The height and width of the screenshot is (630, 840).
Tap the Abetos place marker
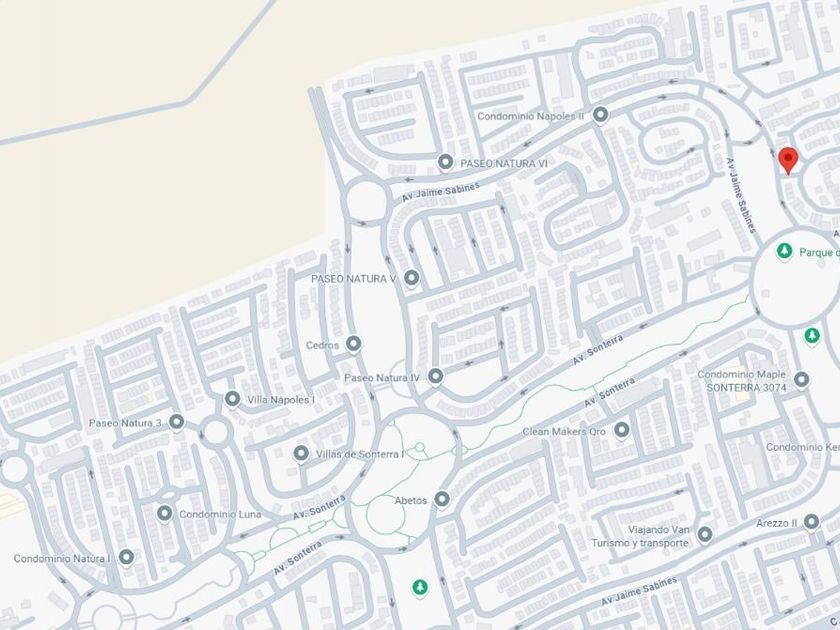click(442, 500)
